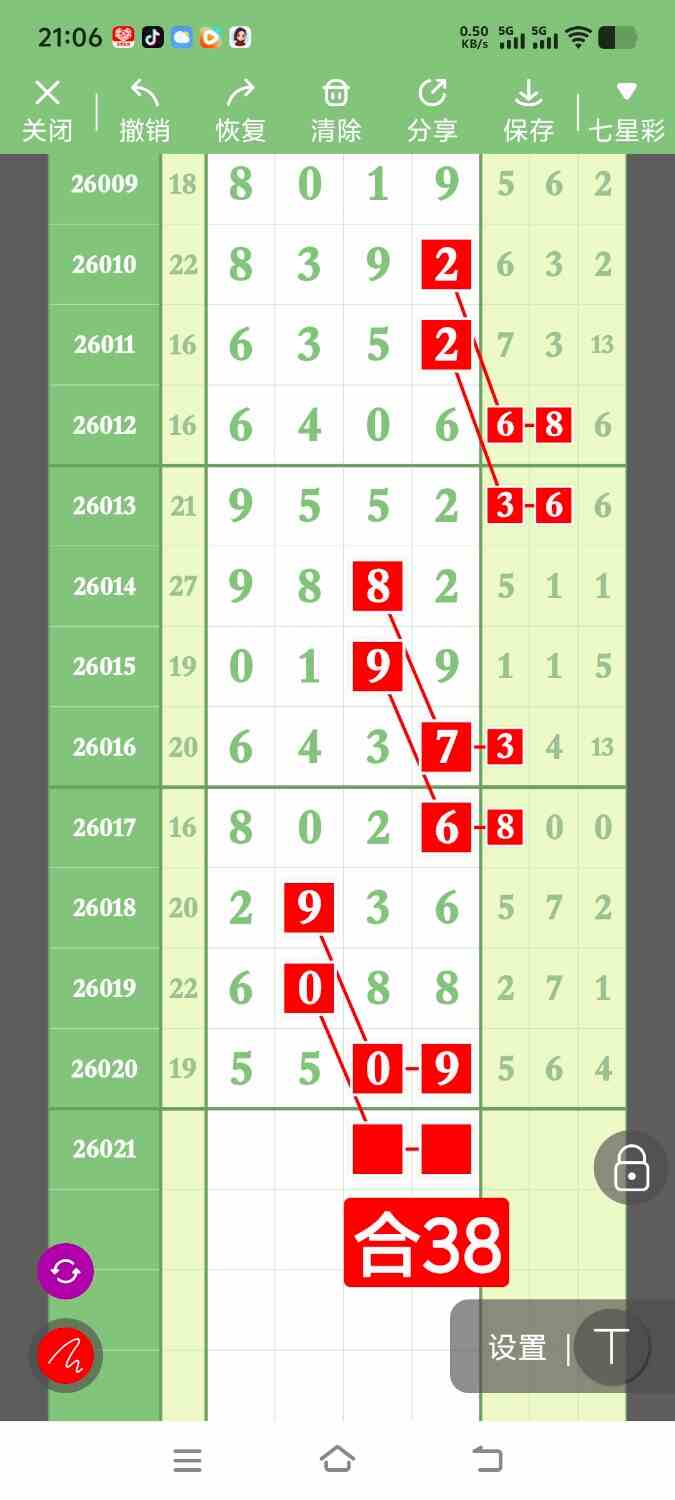Go to the system home screen
Screen dimensions: 675x1500
tap(337, 1460)
